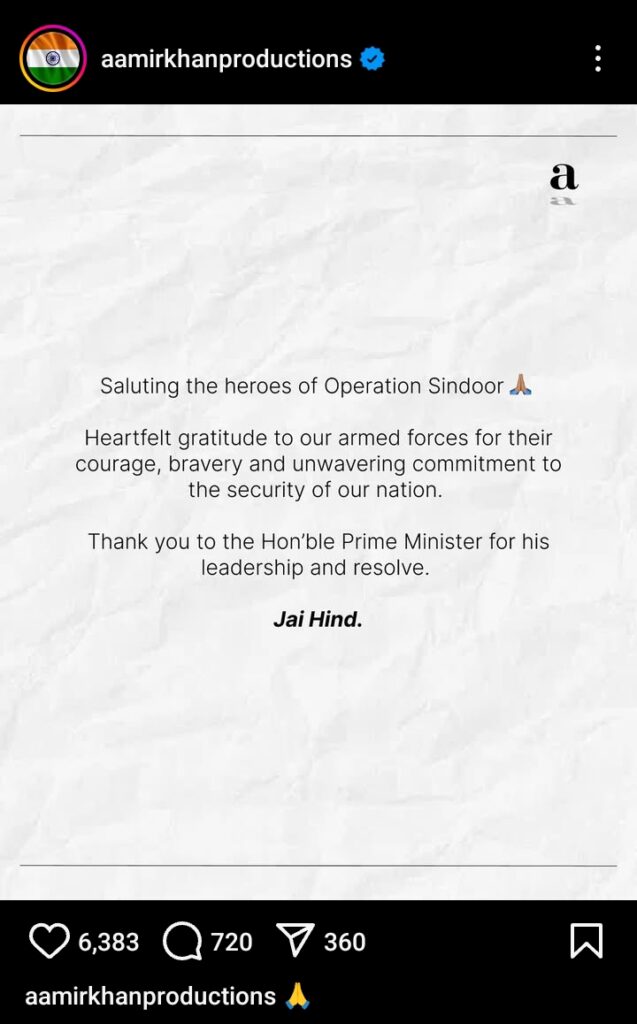Save this post with the bookmark icon
This screenshot has height=1024, width=637.
(586, 941)
